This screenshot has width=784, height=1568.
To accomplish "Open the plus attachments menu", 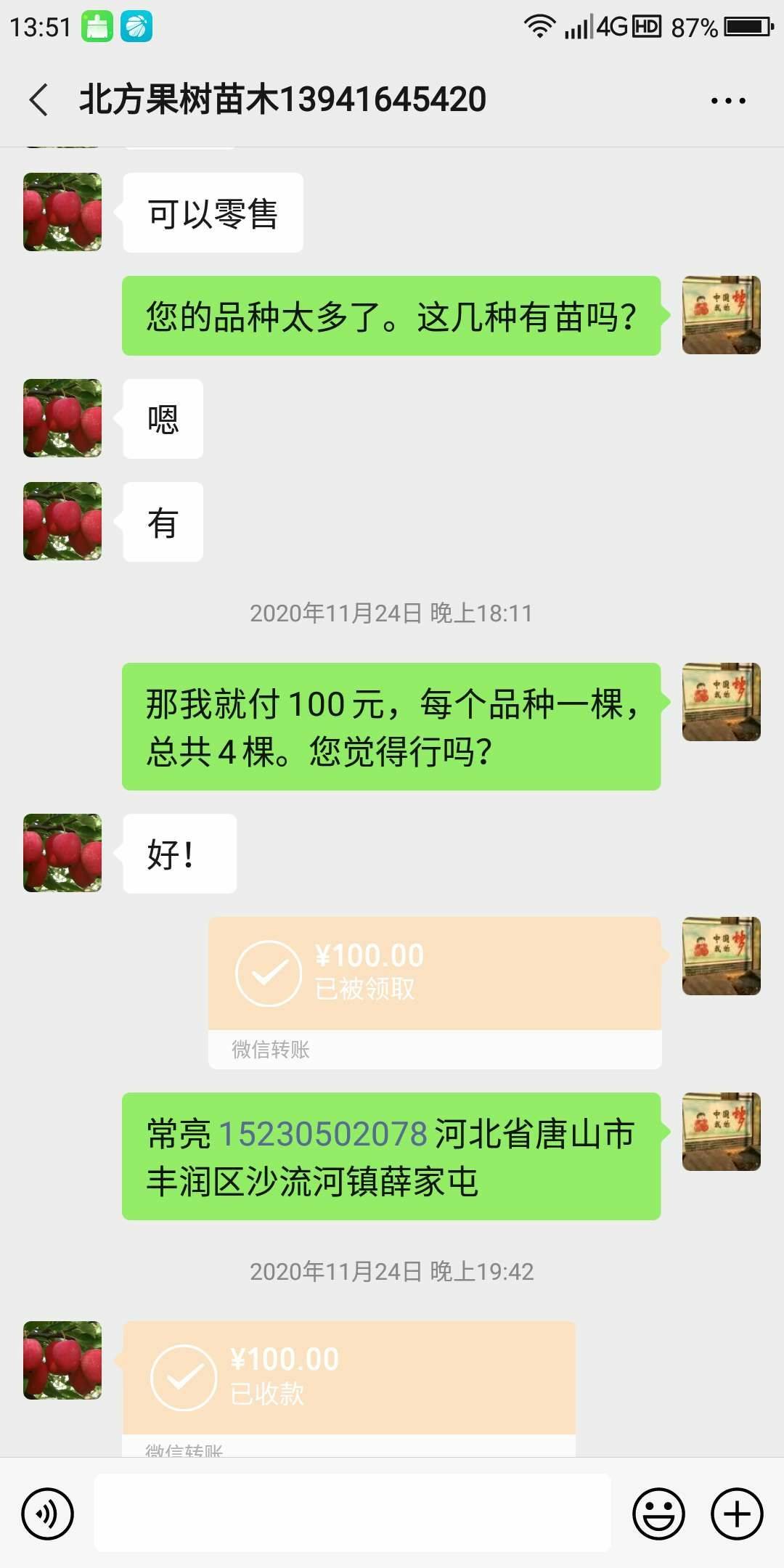I will click(x=737, y=1514).
